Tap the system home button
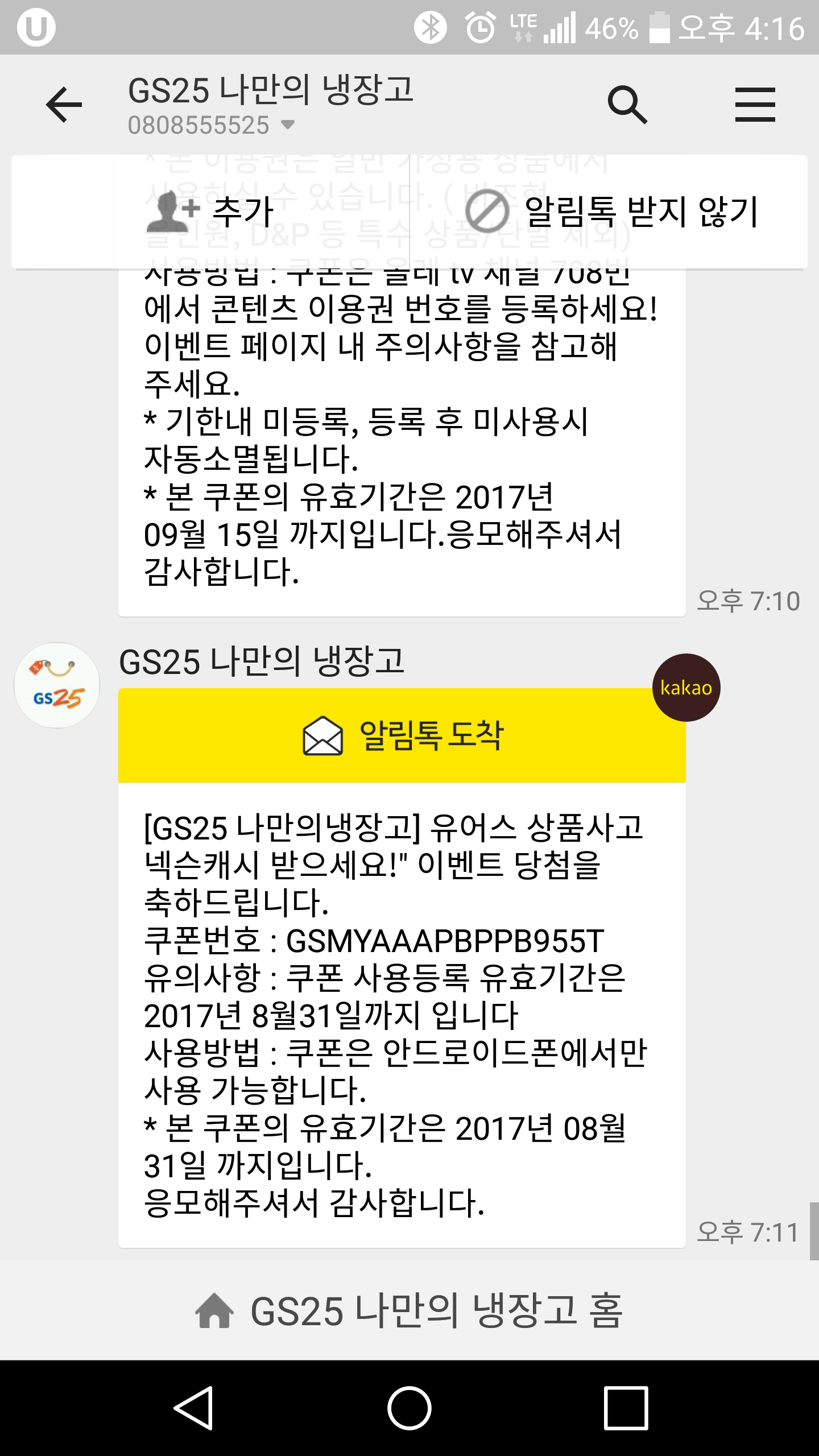 [409, 1408]
